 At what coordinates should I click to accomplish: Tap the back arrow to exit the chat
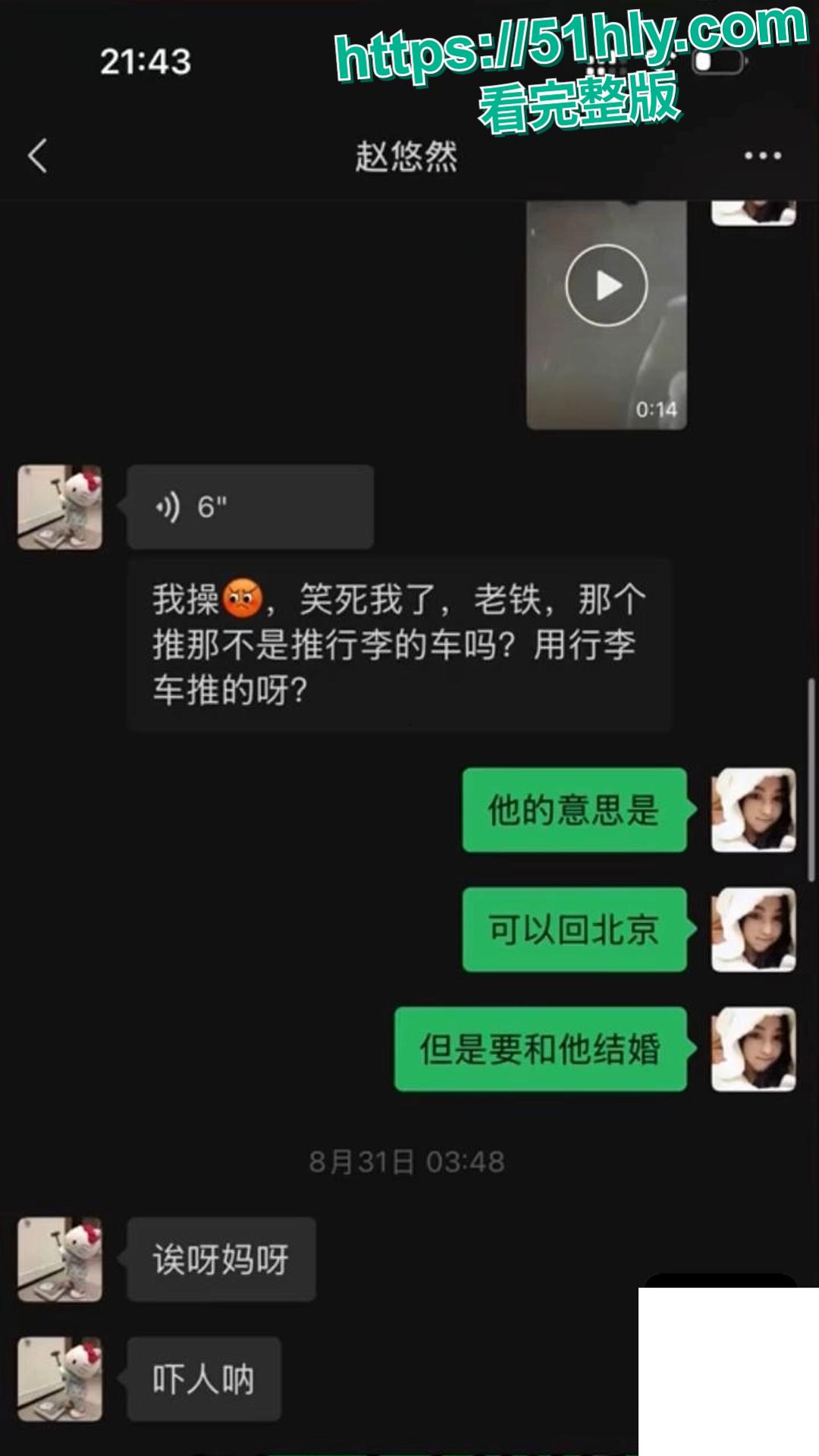(36, 154)
